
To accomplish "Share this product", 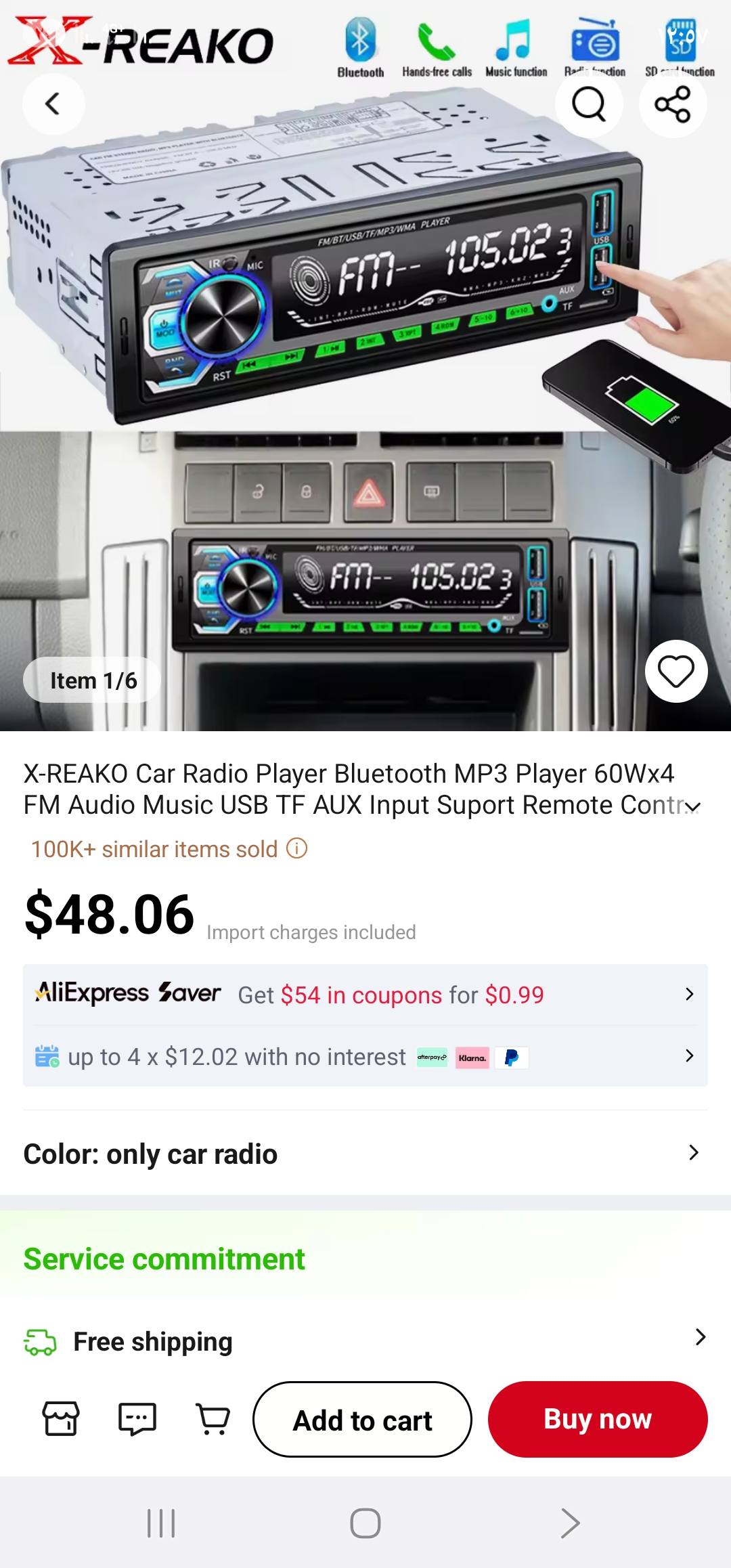I will pyautogui.click(x=673, y=104).
